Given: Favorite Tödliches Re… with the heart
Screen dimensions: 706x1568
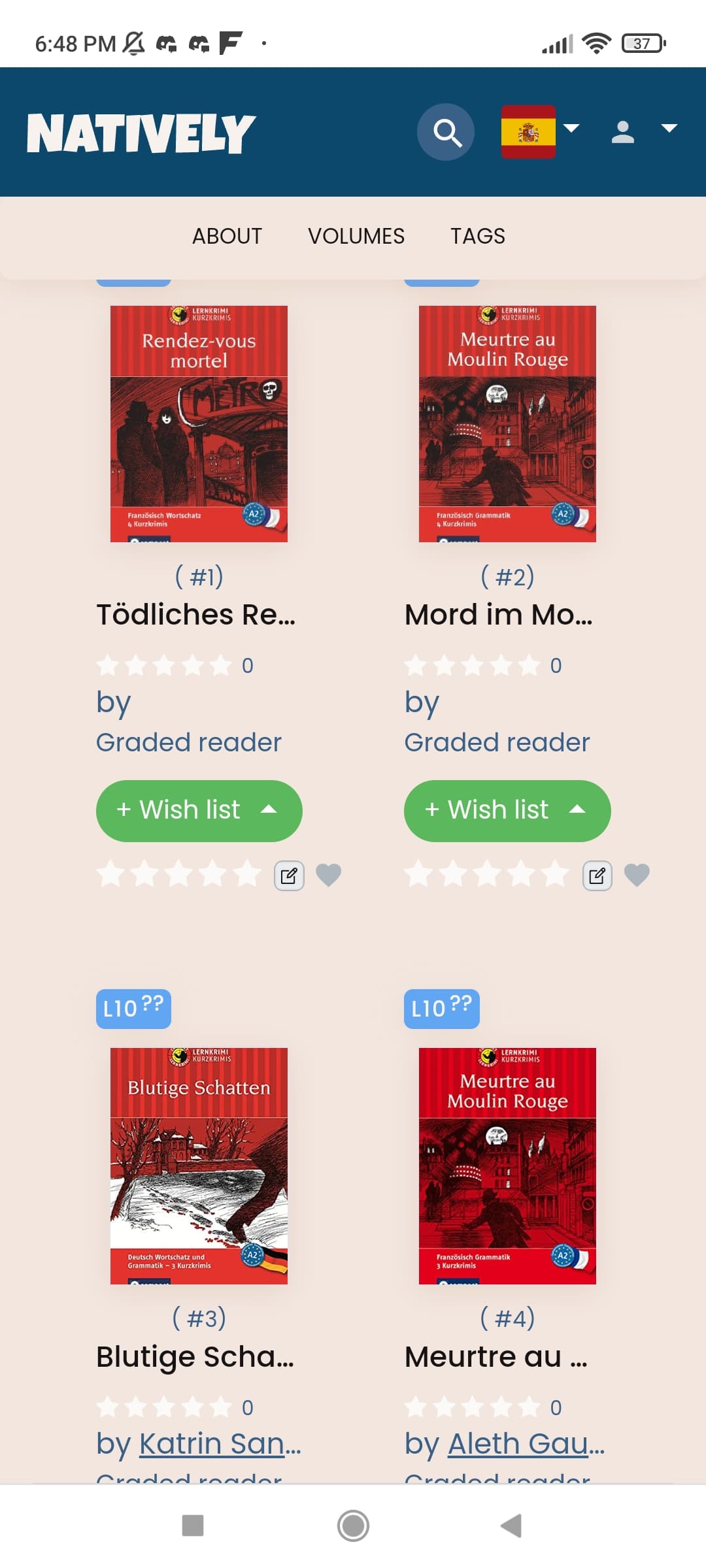Looking at the screenshot, I should (328, 875).
